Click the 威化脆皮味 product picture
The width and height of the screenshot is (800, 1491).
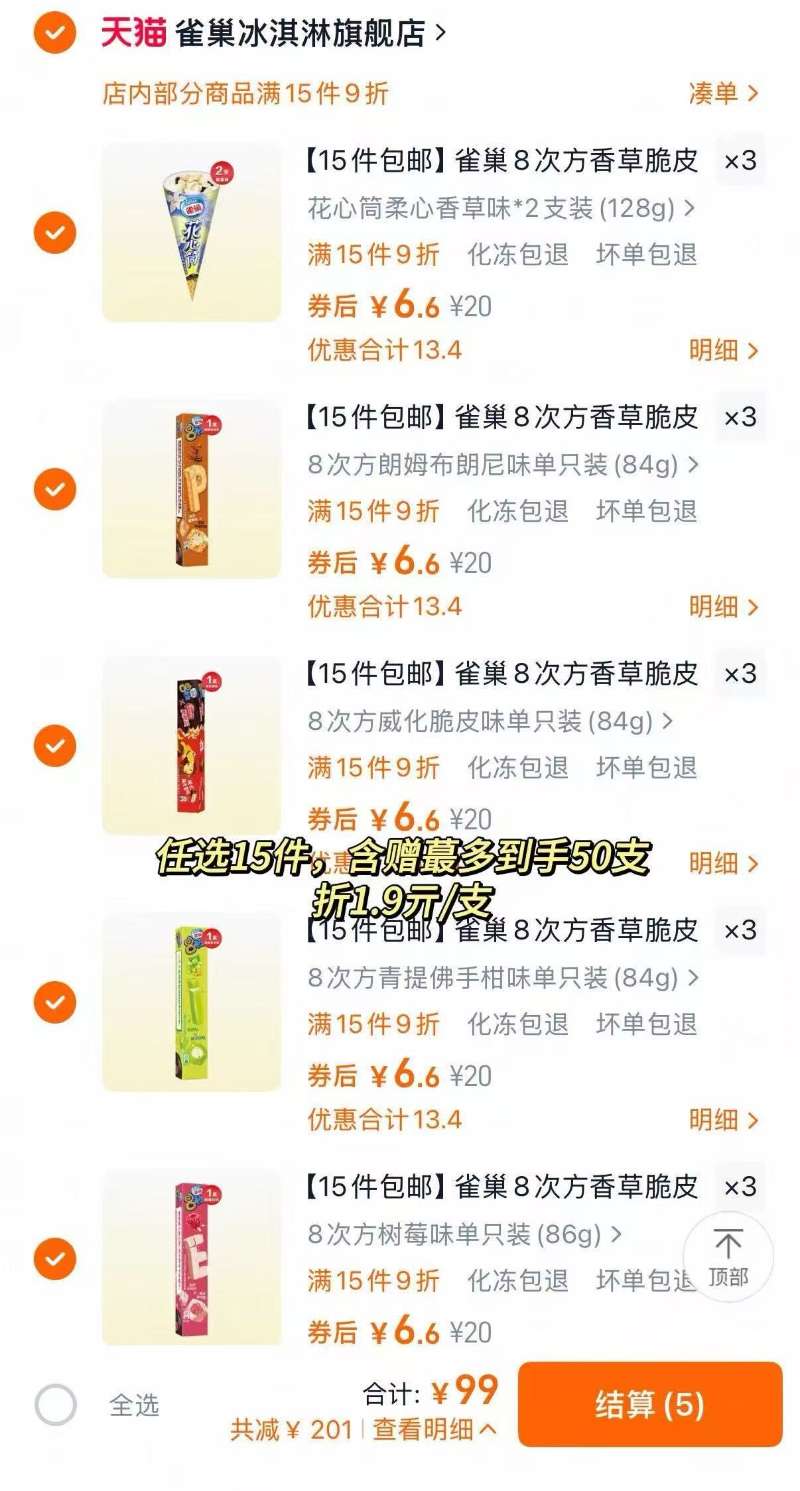coord(190,745)
